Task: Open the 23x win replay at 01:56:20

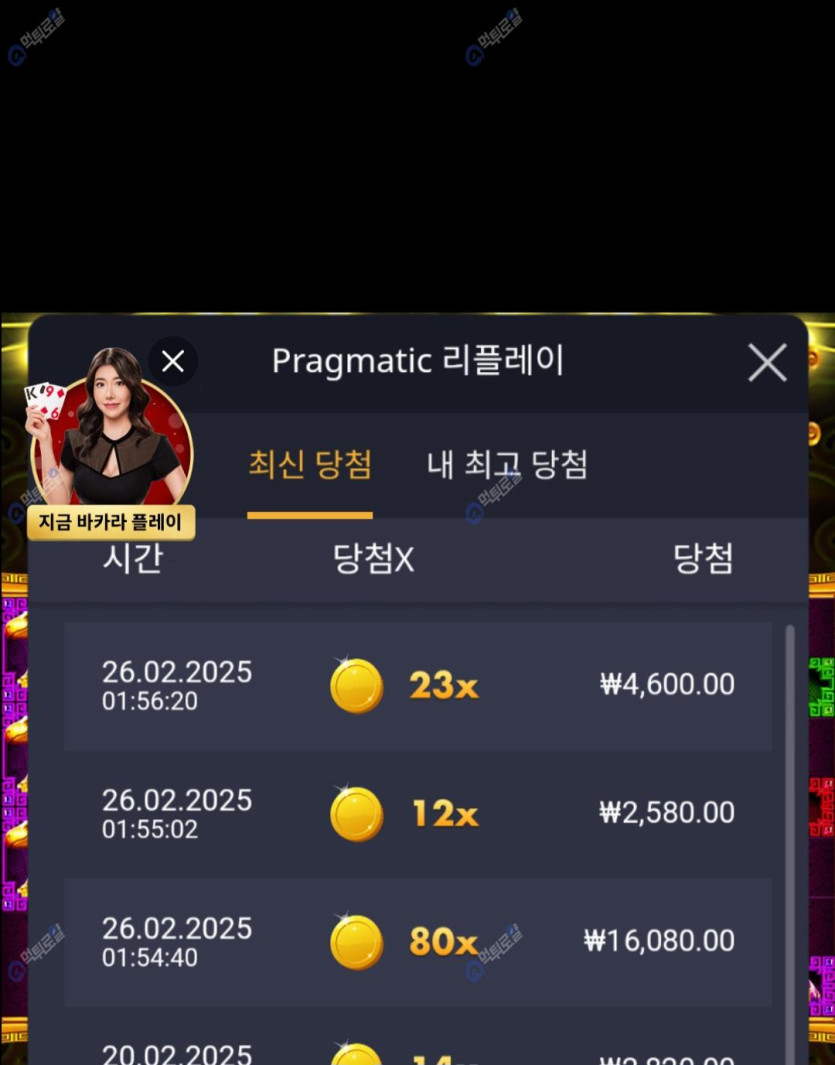Action: pyautogui.click(x=417, y=686)
